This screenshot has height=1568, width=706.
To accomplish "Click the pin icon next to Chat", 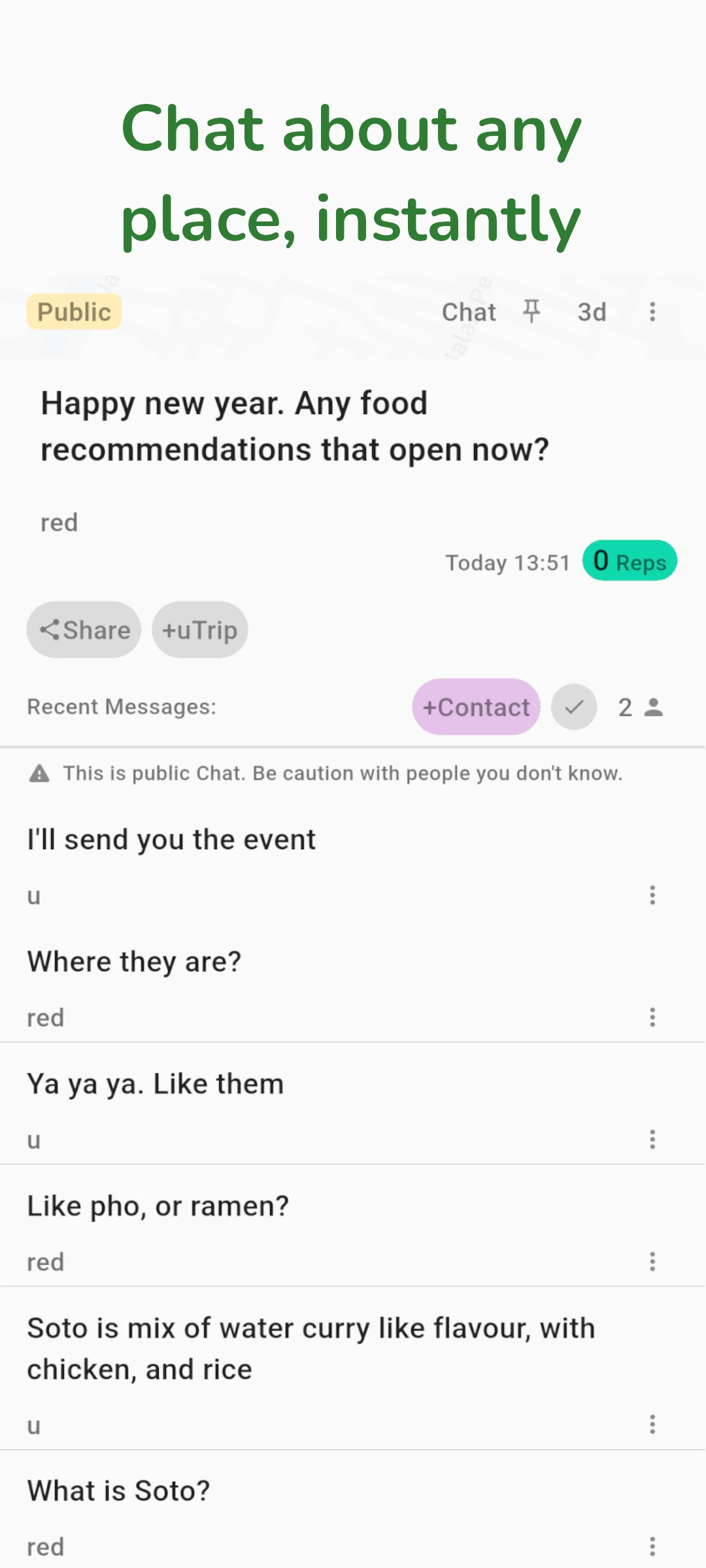I will [532, 312].
